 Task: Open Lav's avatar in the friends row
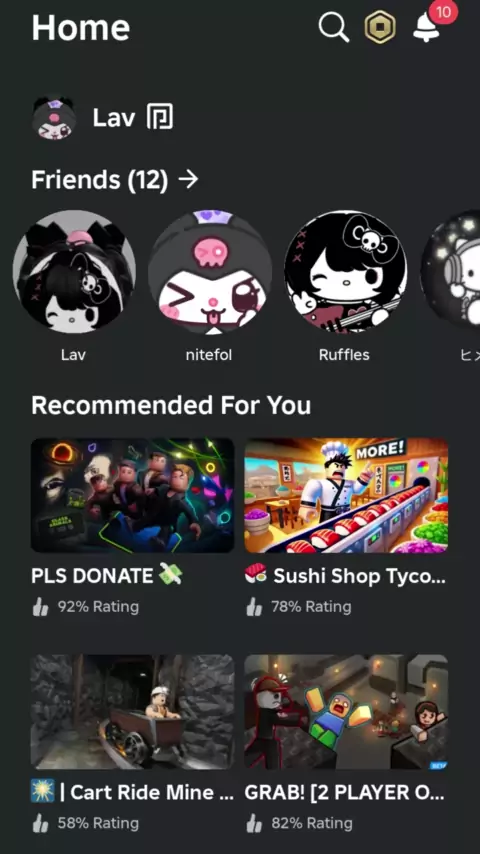pos(74,272)
